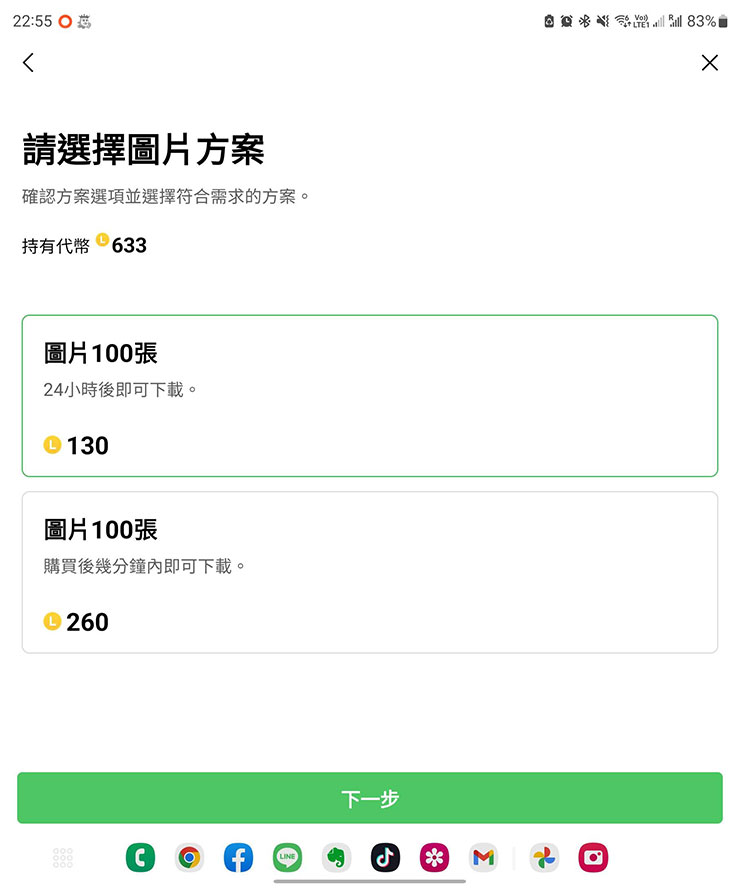
Task: Choose the plan downloadable after 24 hours
Action: coord(370,395)
